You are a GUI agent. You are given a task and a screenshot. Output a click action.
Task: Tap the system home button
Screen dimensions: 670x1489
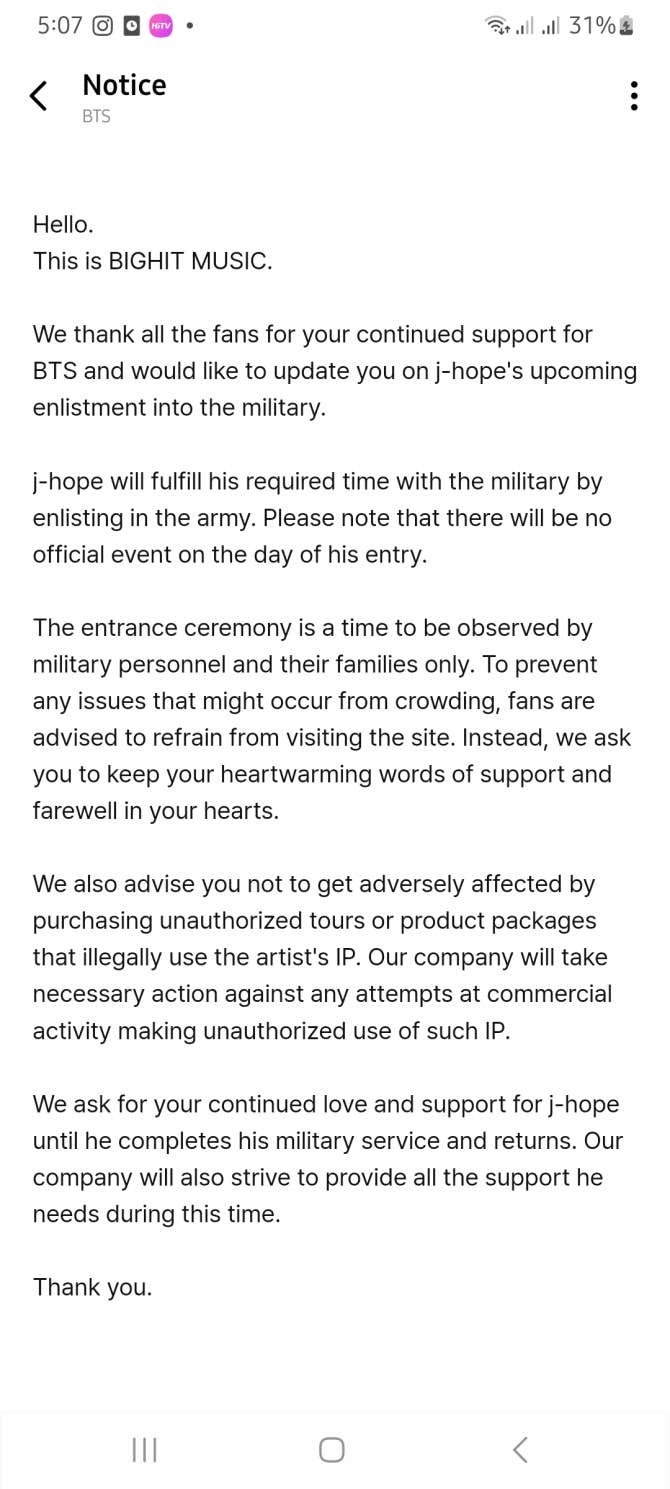pos(332,1449)
